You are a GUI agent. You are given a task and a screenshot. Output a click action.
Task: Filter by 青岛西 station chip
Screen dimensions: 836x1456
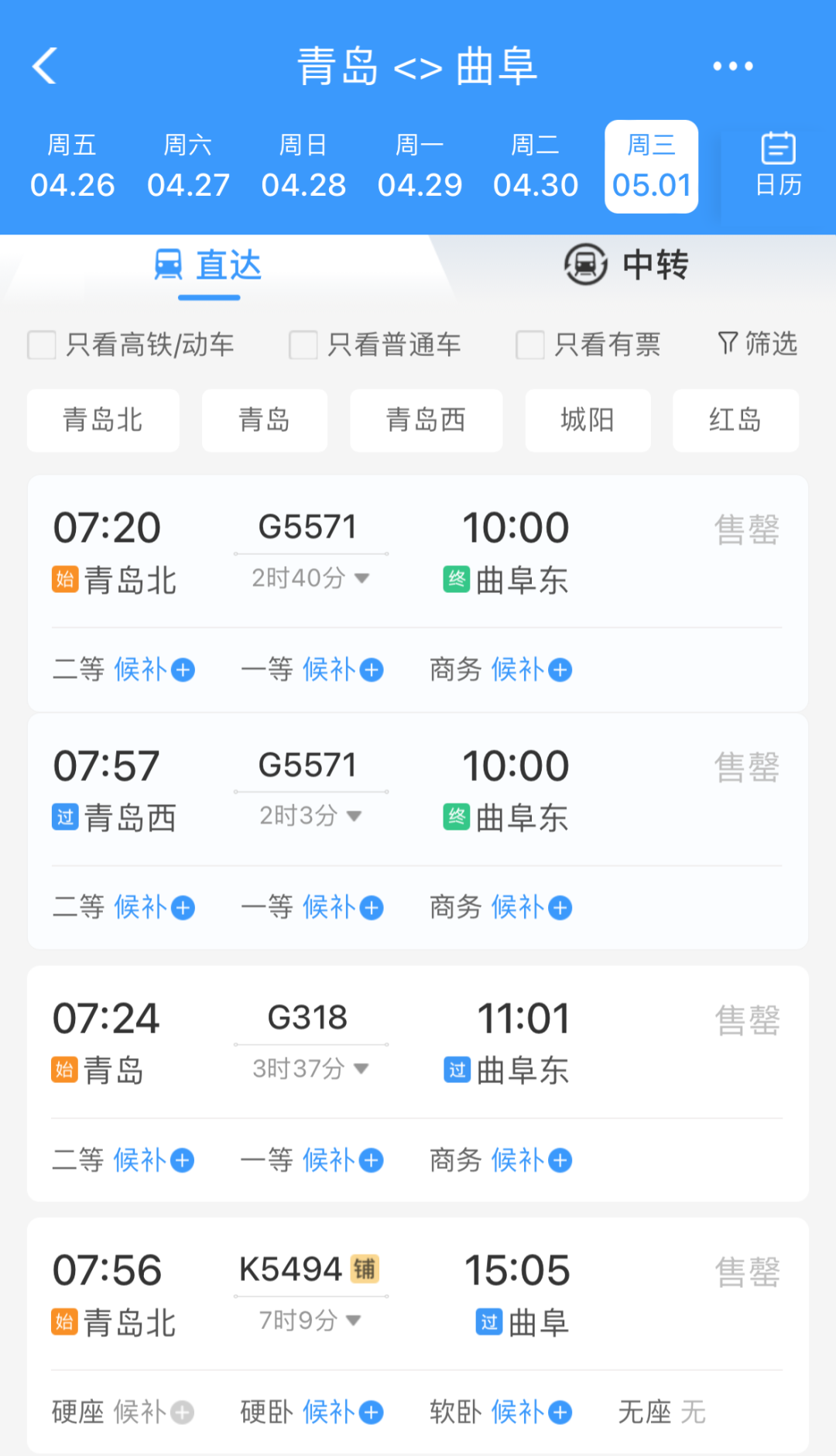pyautogui.click(x=427, y=420)
